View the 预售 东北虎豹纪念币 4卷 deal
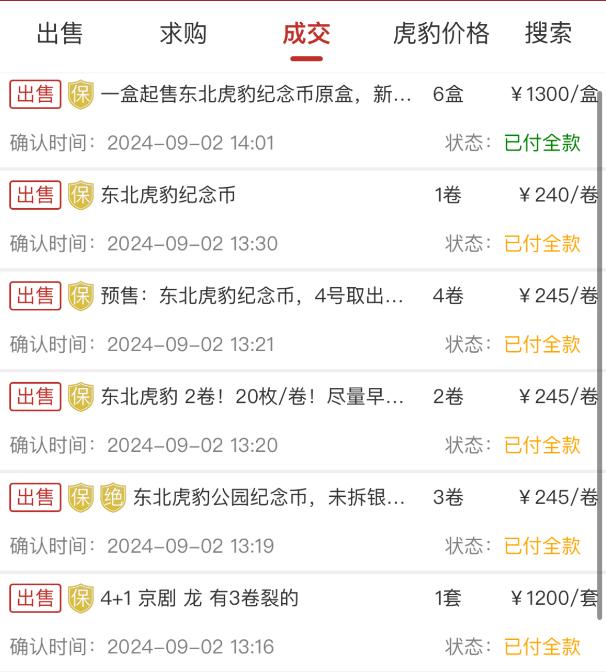 [252, 296]
